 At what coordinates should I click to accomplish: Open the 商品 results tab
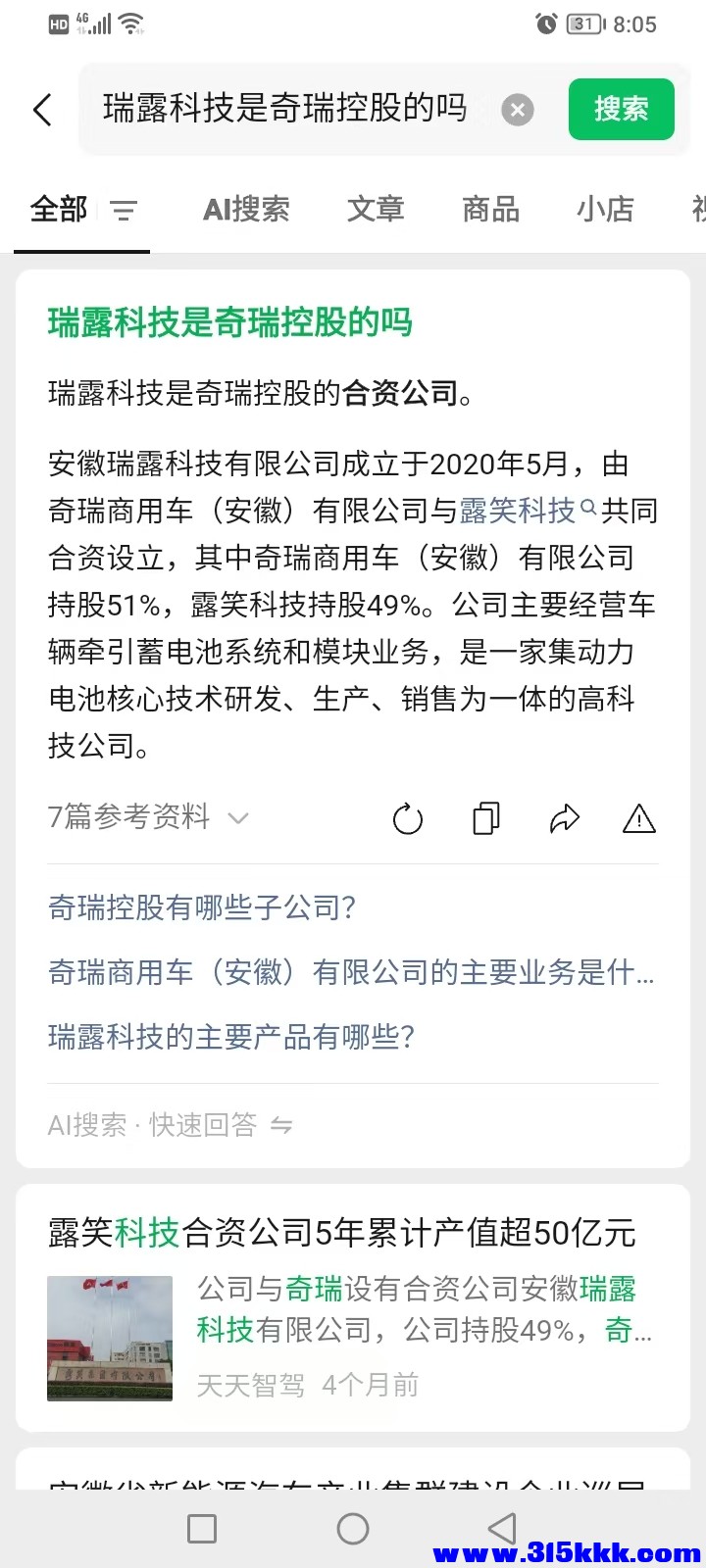489,210
